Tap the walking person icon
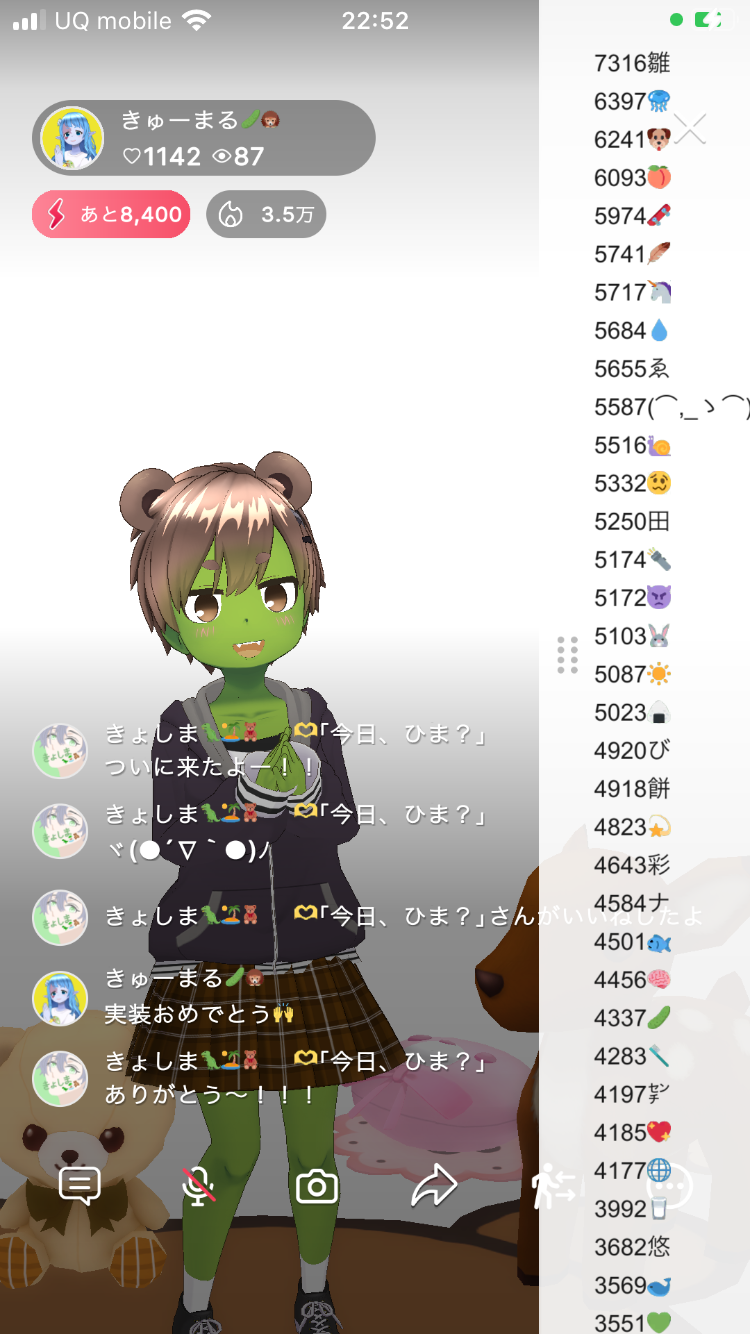 (x=553, y=1186)
